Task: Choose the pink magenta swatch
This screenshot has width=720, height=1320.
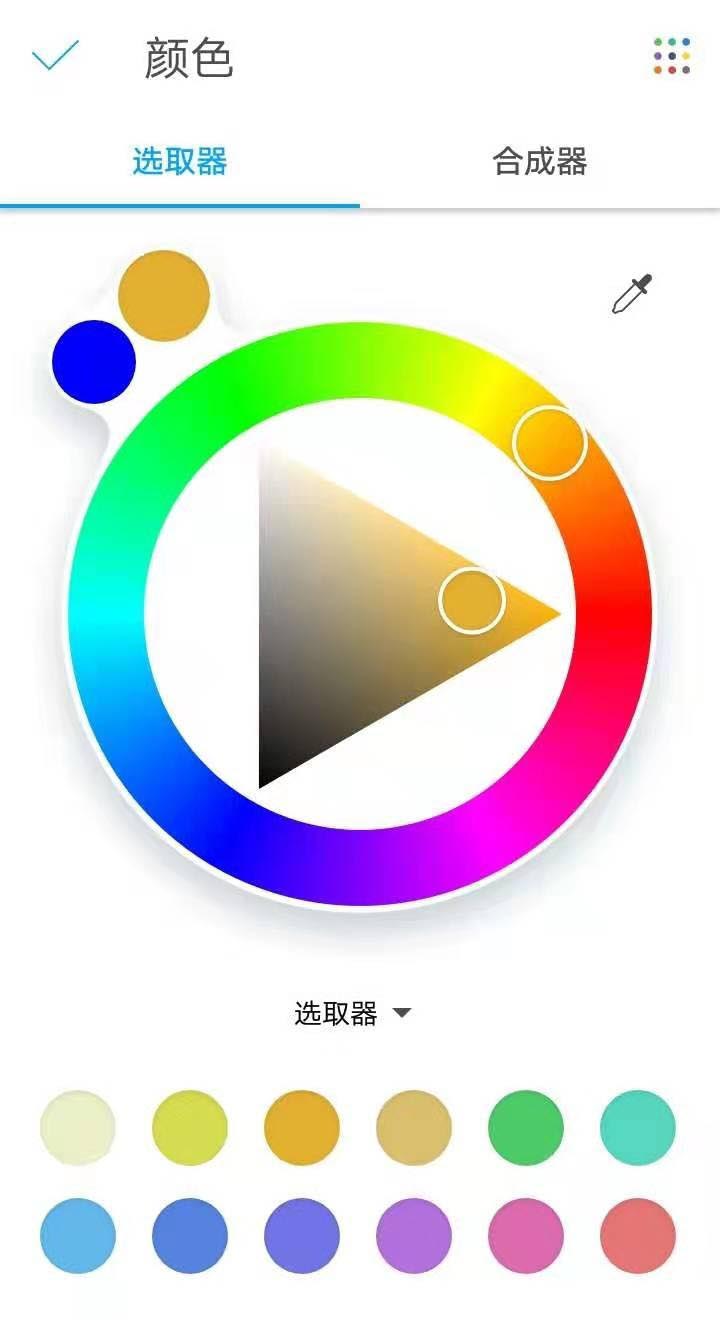Action: [526, 1236]
